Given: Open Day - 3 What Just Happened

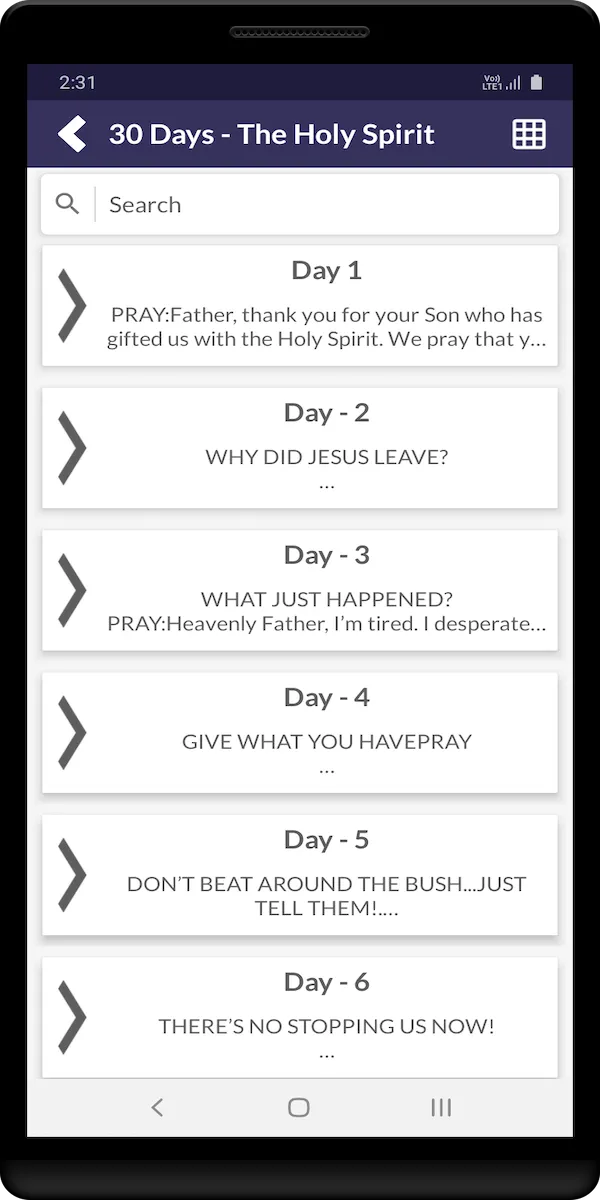Looking at the screenshot, I should coord(300,590).
